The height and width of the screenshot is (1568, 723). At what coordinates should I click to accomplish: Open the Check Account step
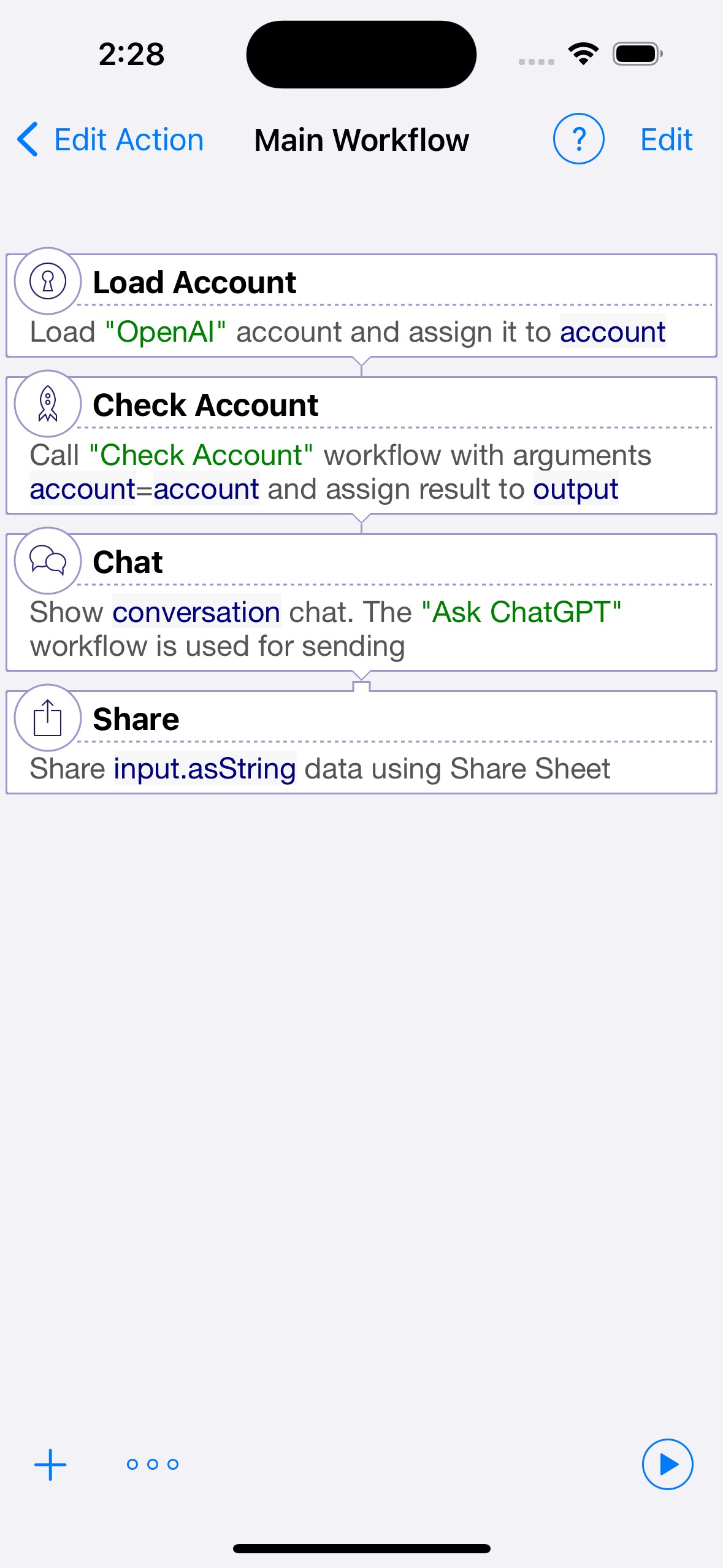point(361,445)
